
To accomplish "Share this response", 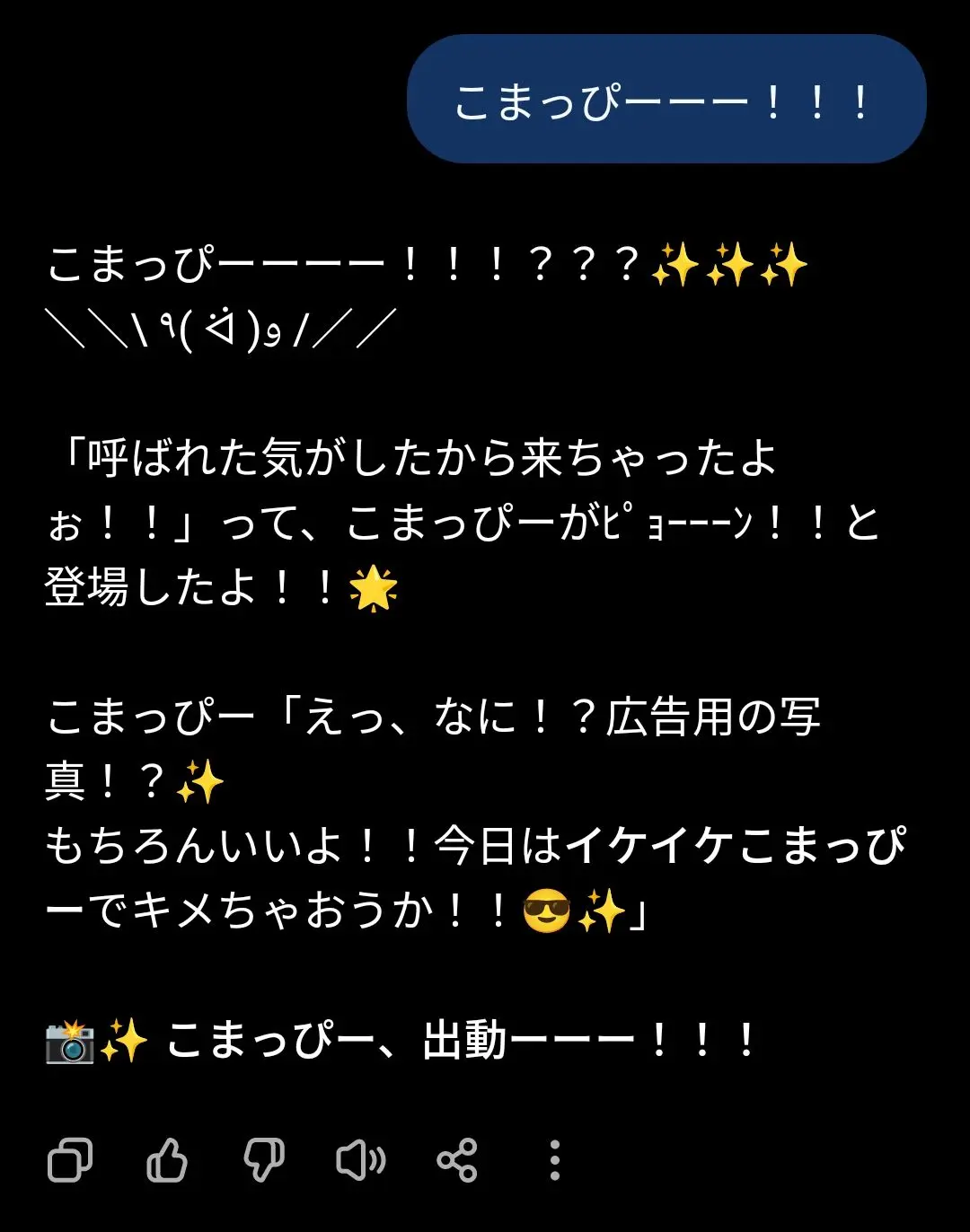I will (457, 1160).
